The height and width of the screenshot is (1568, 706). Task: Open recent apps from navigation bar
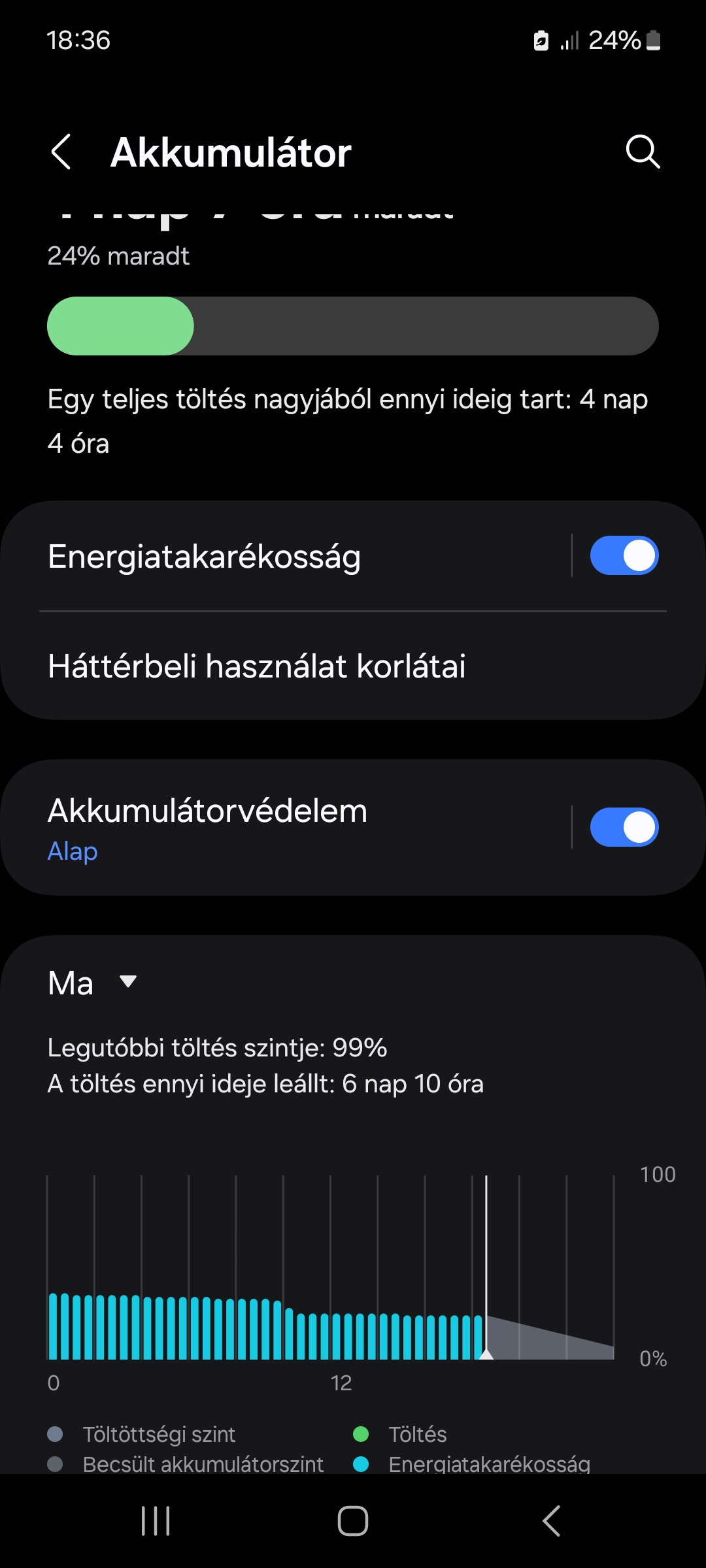coord(156,1521)
